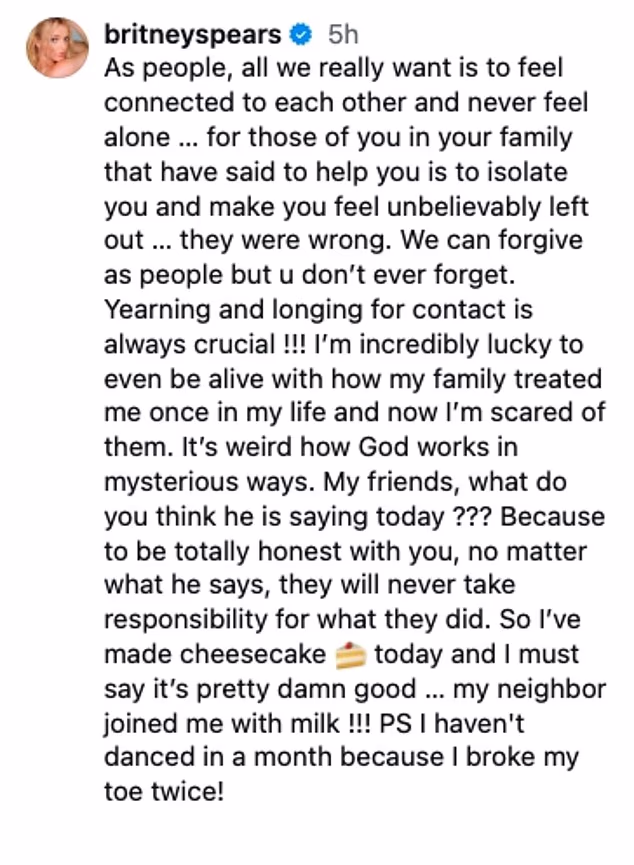This screenshot has height=865, width=634.
Task: Tap the britneyspears username
Action: click(192, 34)
